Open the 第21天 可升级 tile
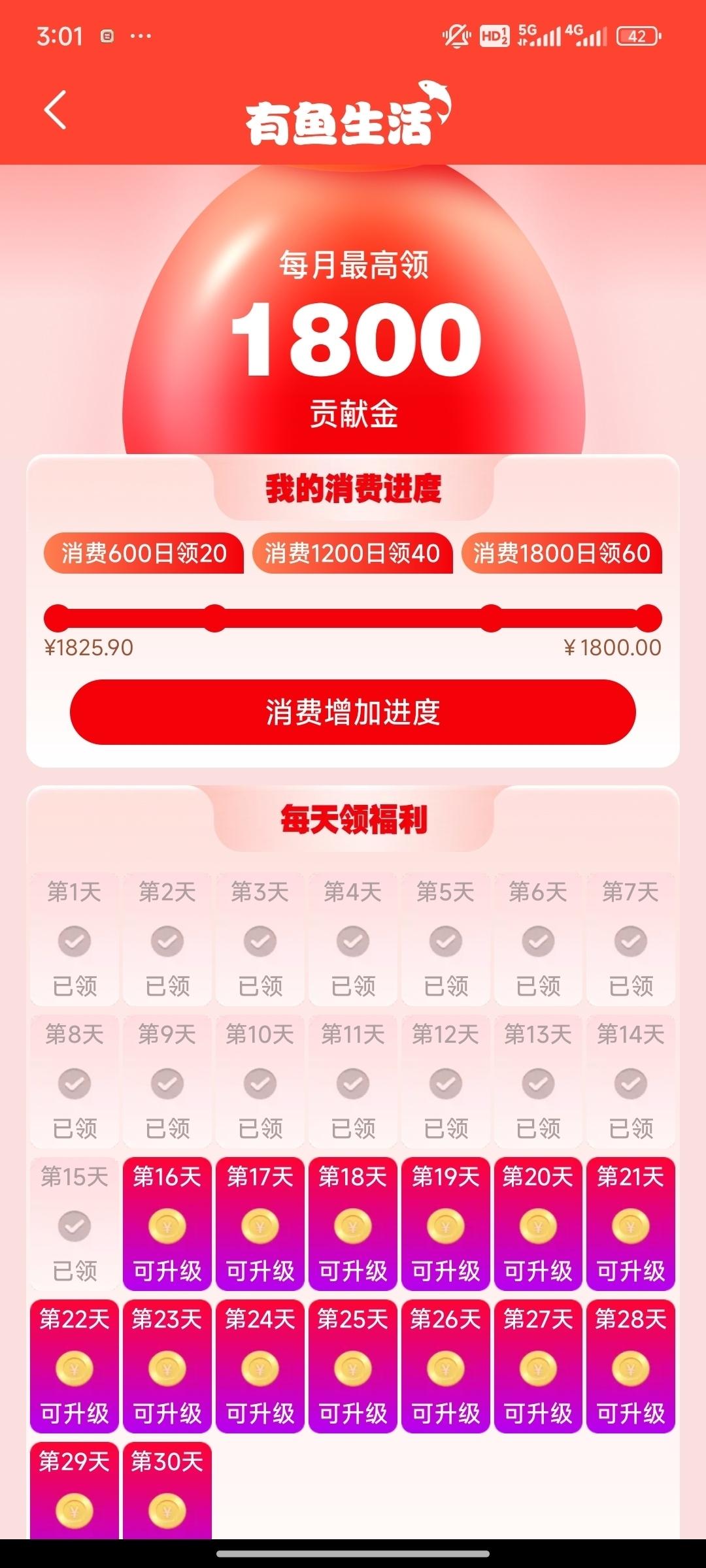Screen dimensions: 706x1568 (x=631, y=1224)
